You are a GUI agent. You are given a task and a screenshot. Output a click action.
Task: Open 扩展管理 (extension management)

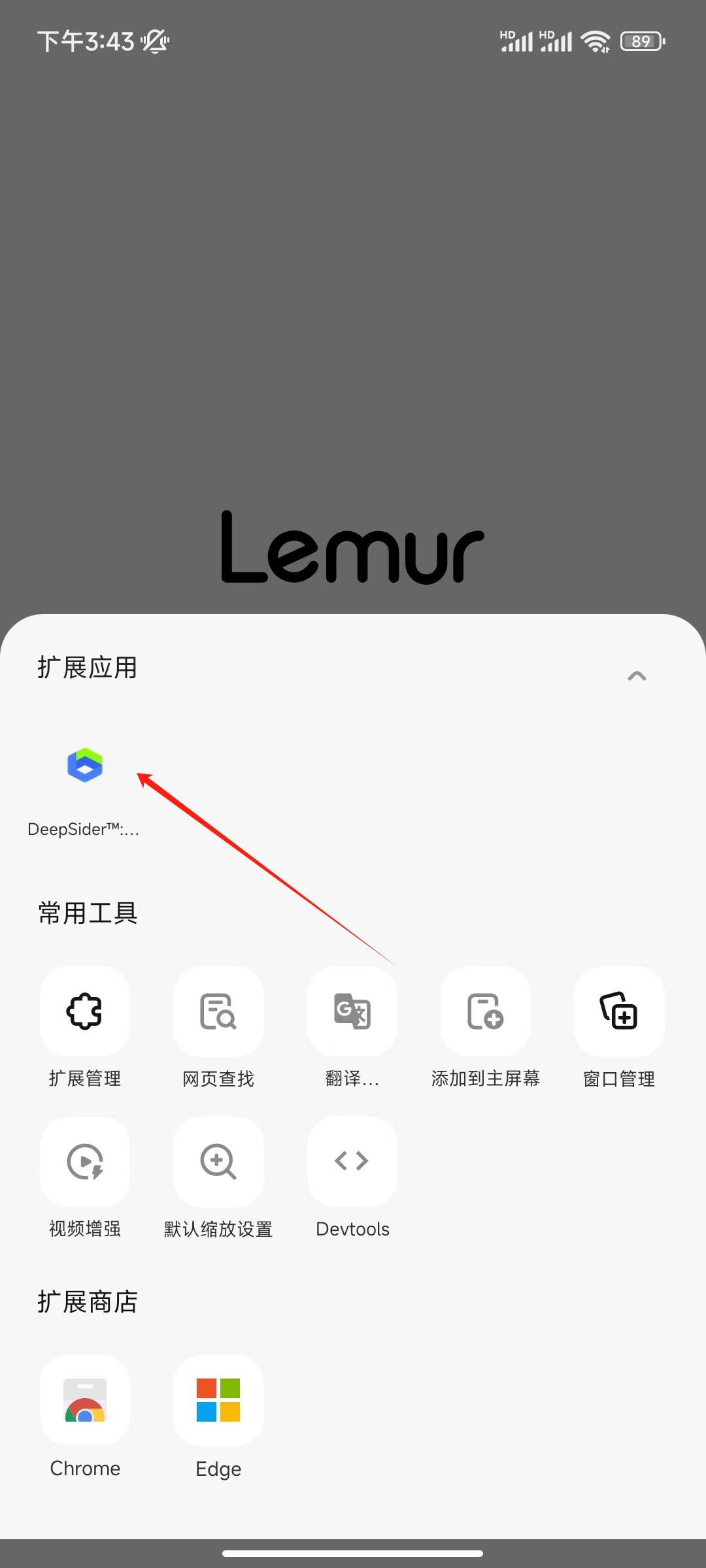pos(84,1011)
